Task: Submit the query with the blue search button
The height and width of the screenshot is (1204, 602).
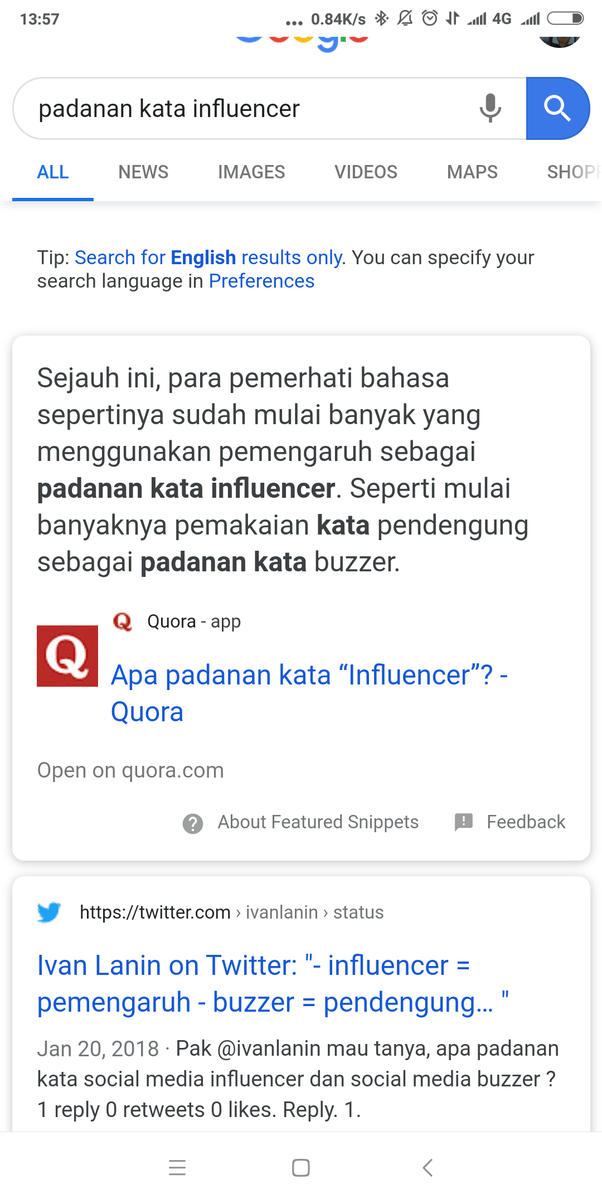Action: [557, 109]
